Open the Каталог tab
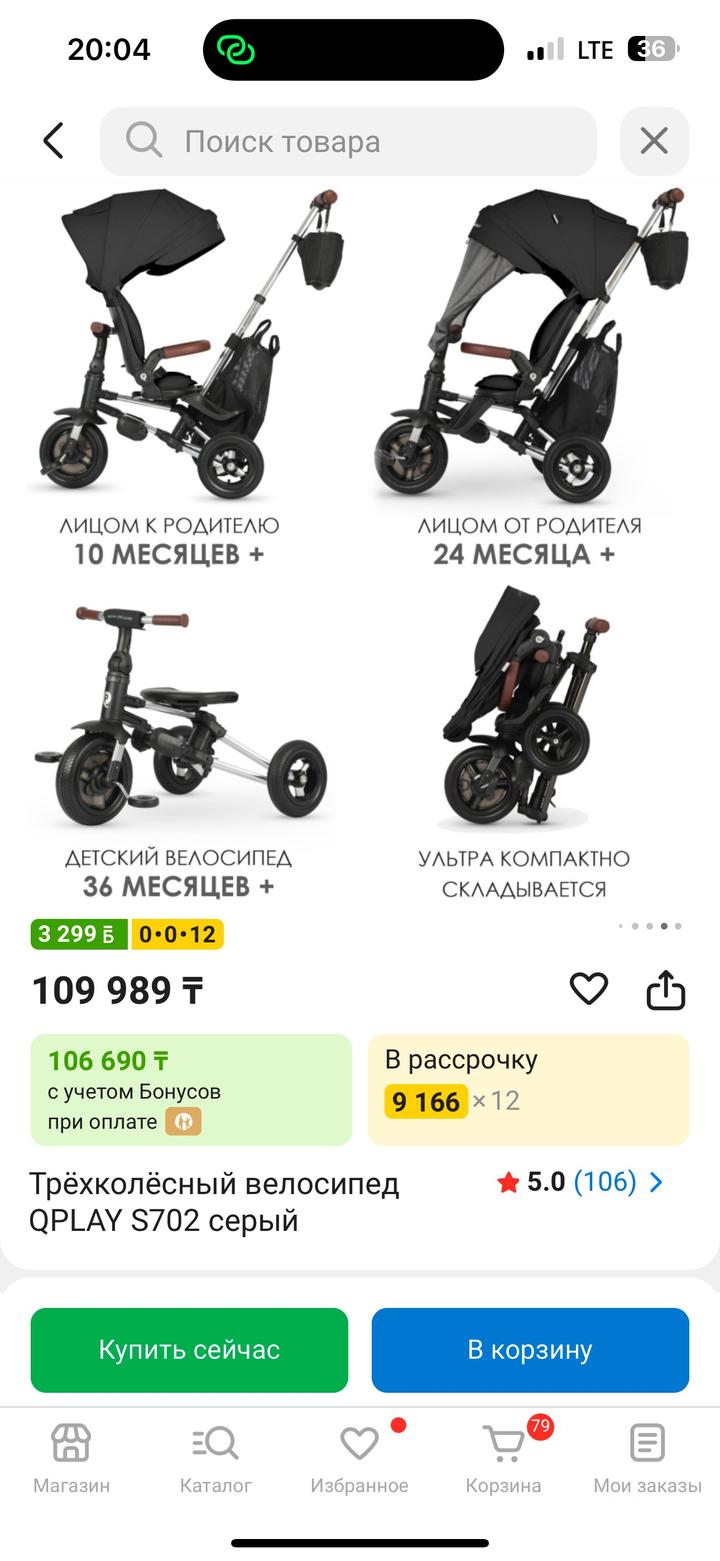Image resolution: width=720 pixels, height=1561 pixels. pyautogui.click(x=215, y=1458)
